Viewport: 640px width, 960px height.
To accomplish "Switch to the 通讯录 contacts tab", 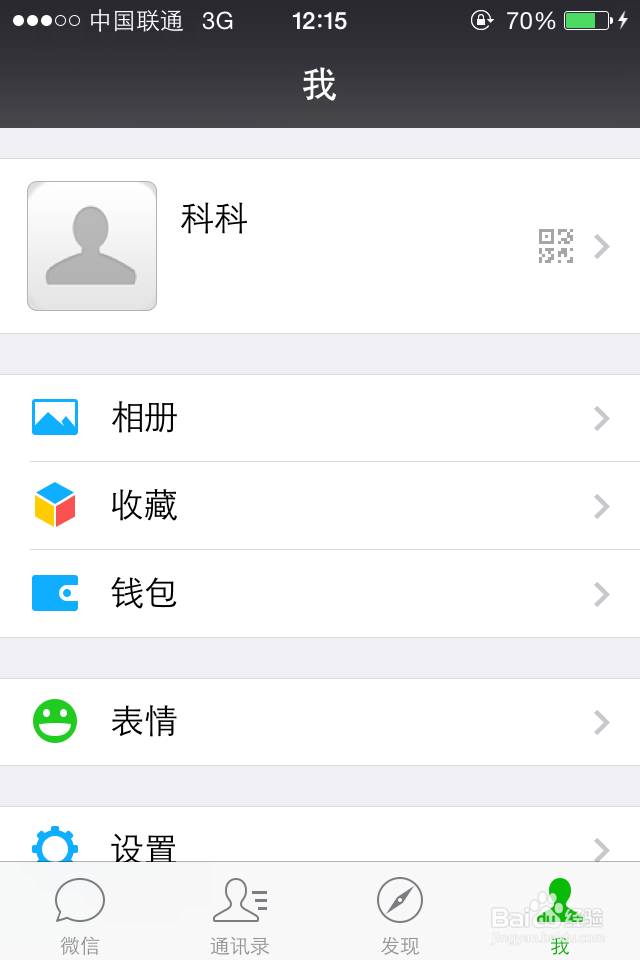I will click(240, 914).
